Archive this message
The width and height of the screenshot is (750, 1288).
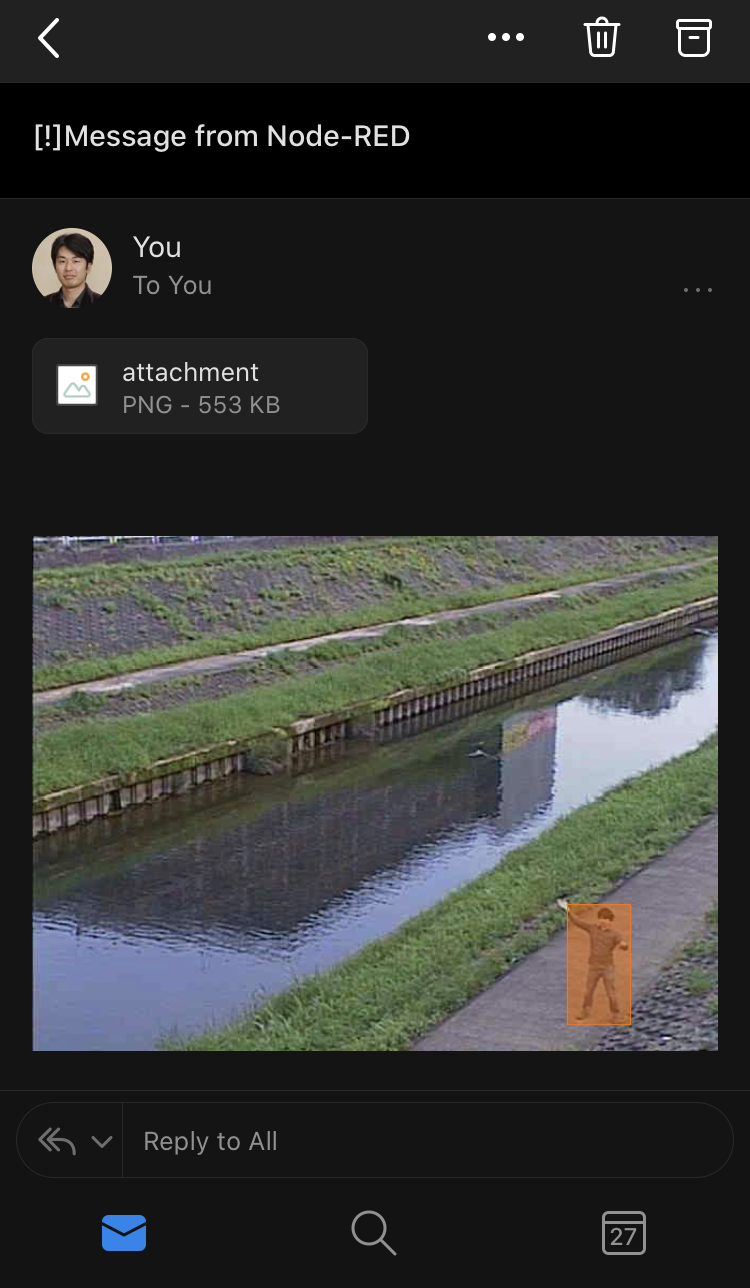click(693, 38)
